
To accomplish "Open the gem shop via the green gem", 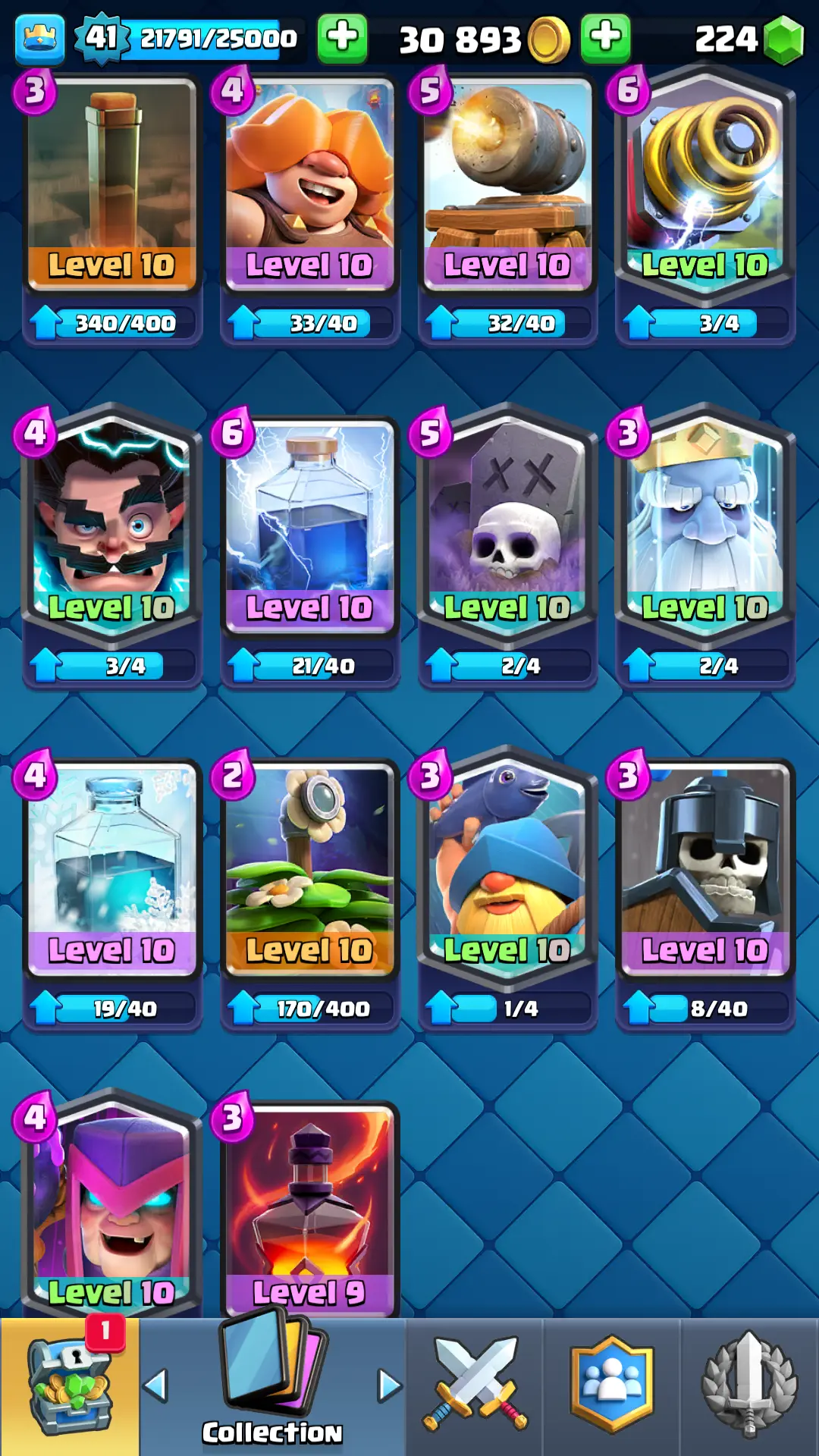I will [x=783, y=39].
